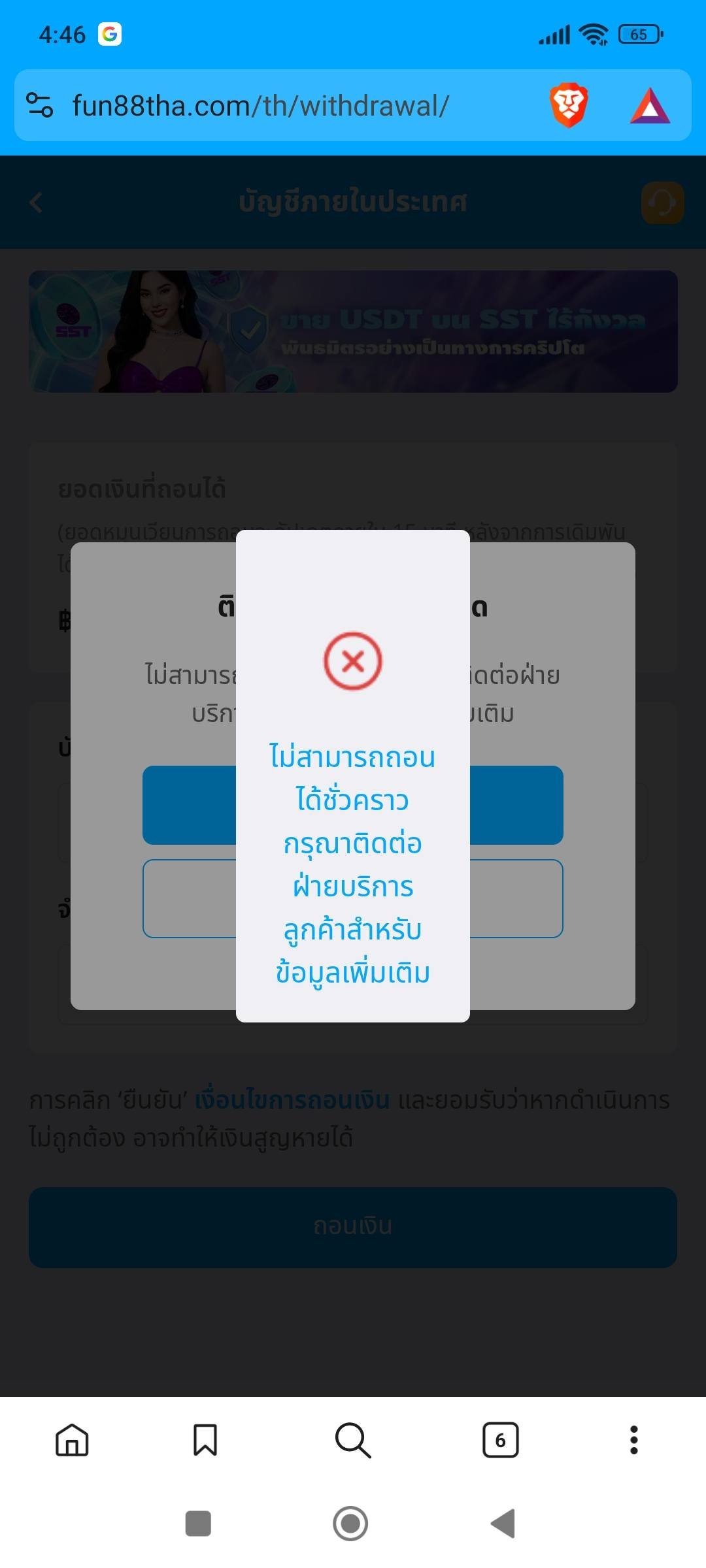Tap the outlined dialog button
Image resolution: width=706 pixels, height=1568 pixels.
[516, 899]
